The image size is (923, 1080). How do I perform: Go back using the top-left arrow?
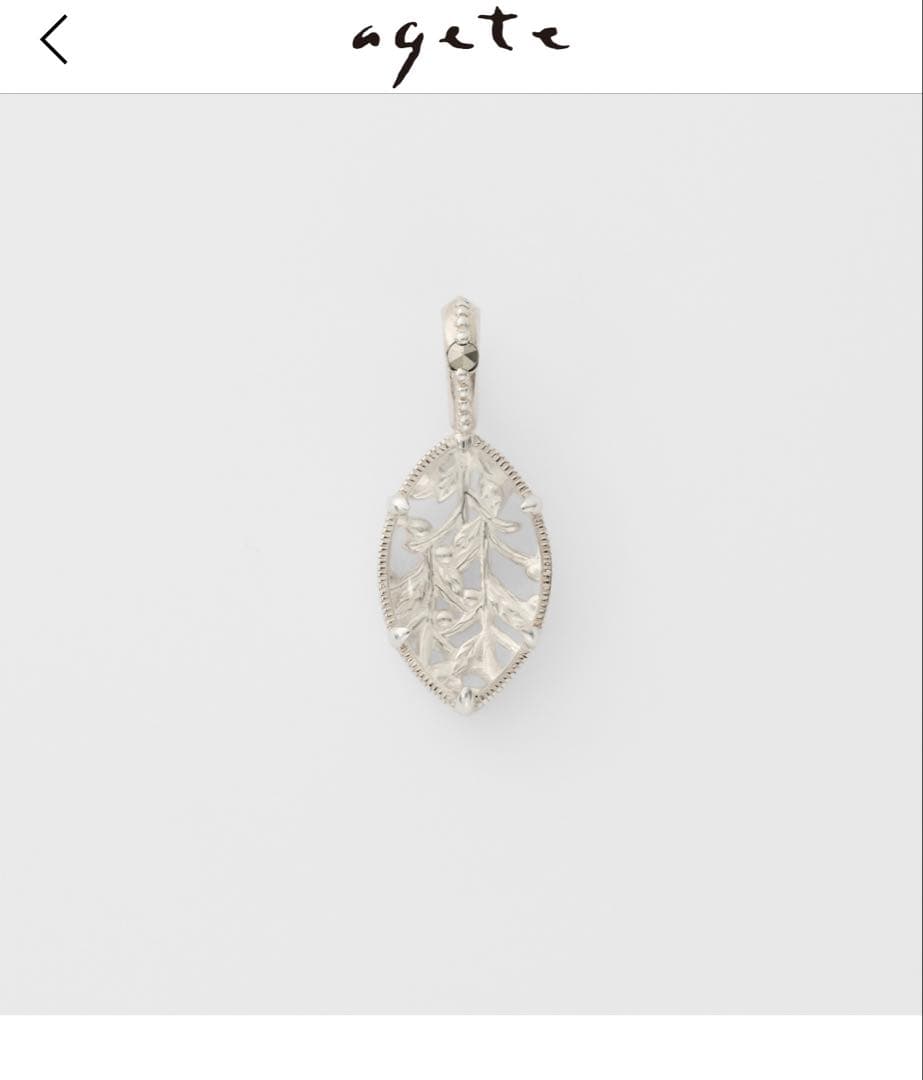[x=54, y=40]
